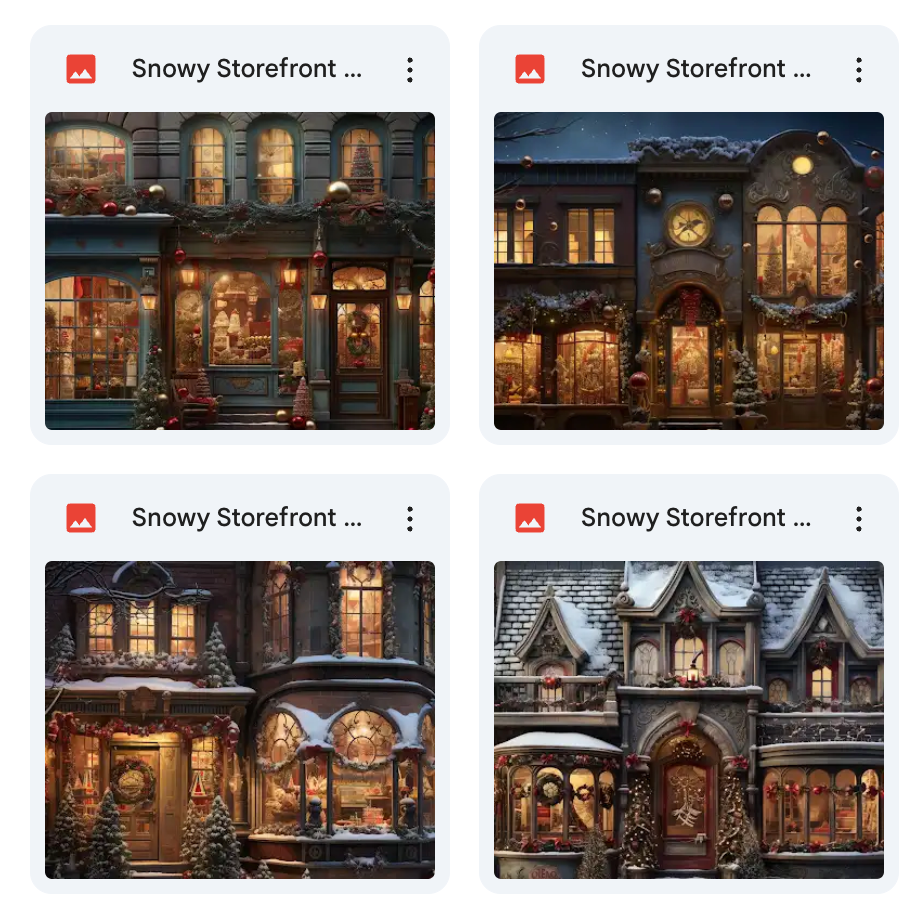This screenshot has height=902, width=908.
Task: Open more options for the clock facade storefront file
Action: click(858, 70)
